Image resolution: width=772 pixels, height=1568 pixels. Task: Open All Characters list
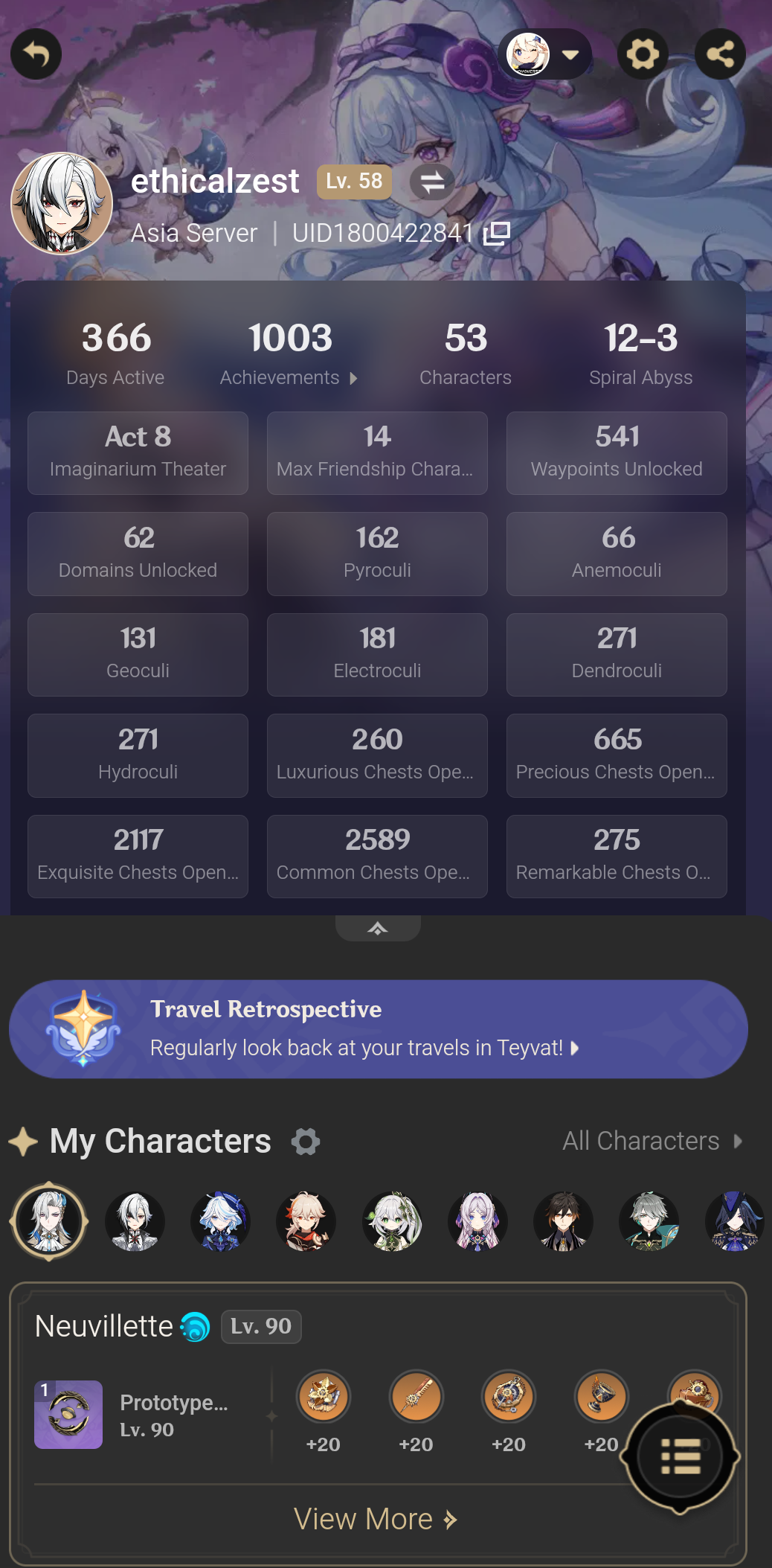[x=652, y=1141]
